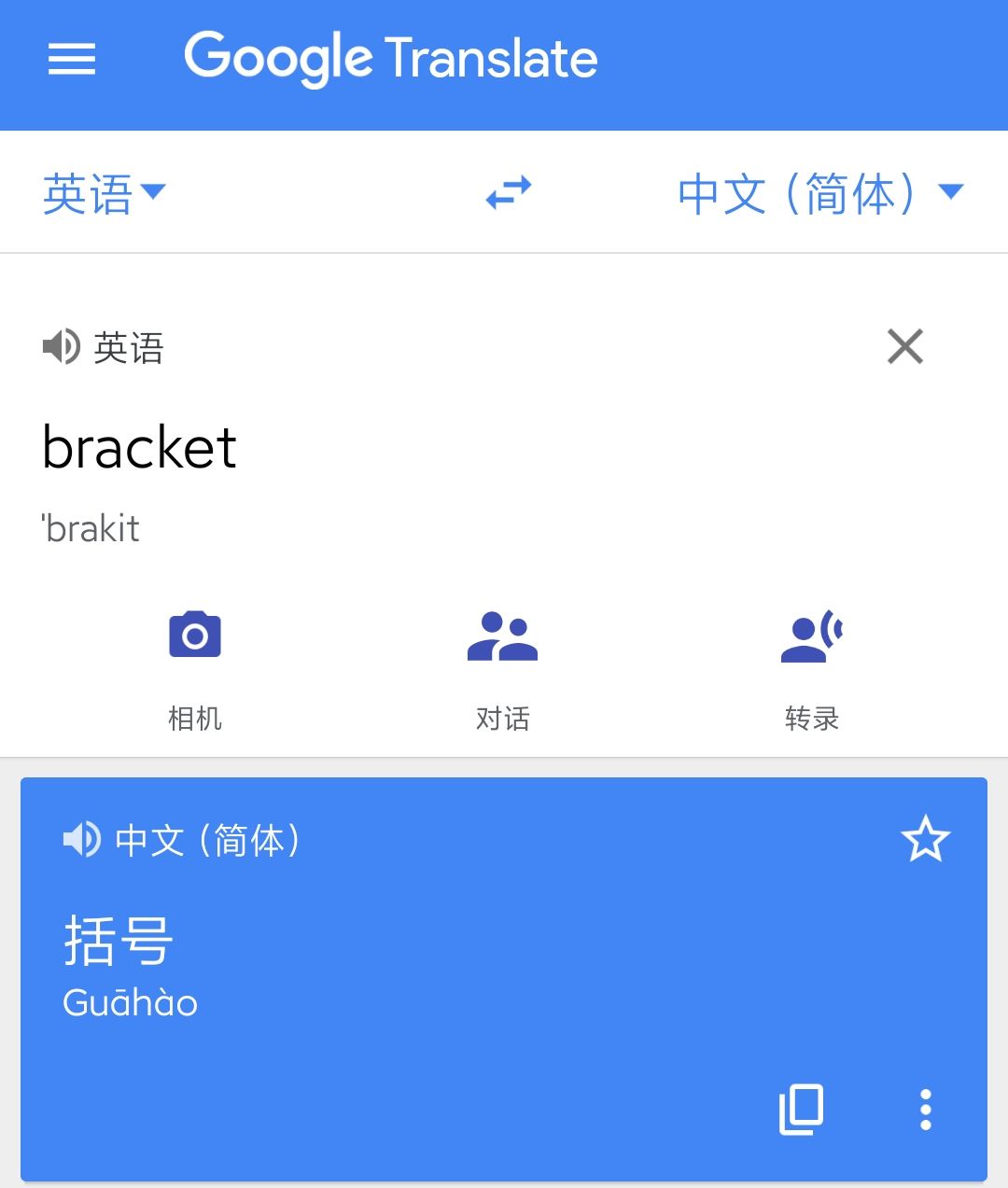Star the translation to save it
This screenshot has height=1188, width=1008.
(x=925, y=839)
